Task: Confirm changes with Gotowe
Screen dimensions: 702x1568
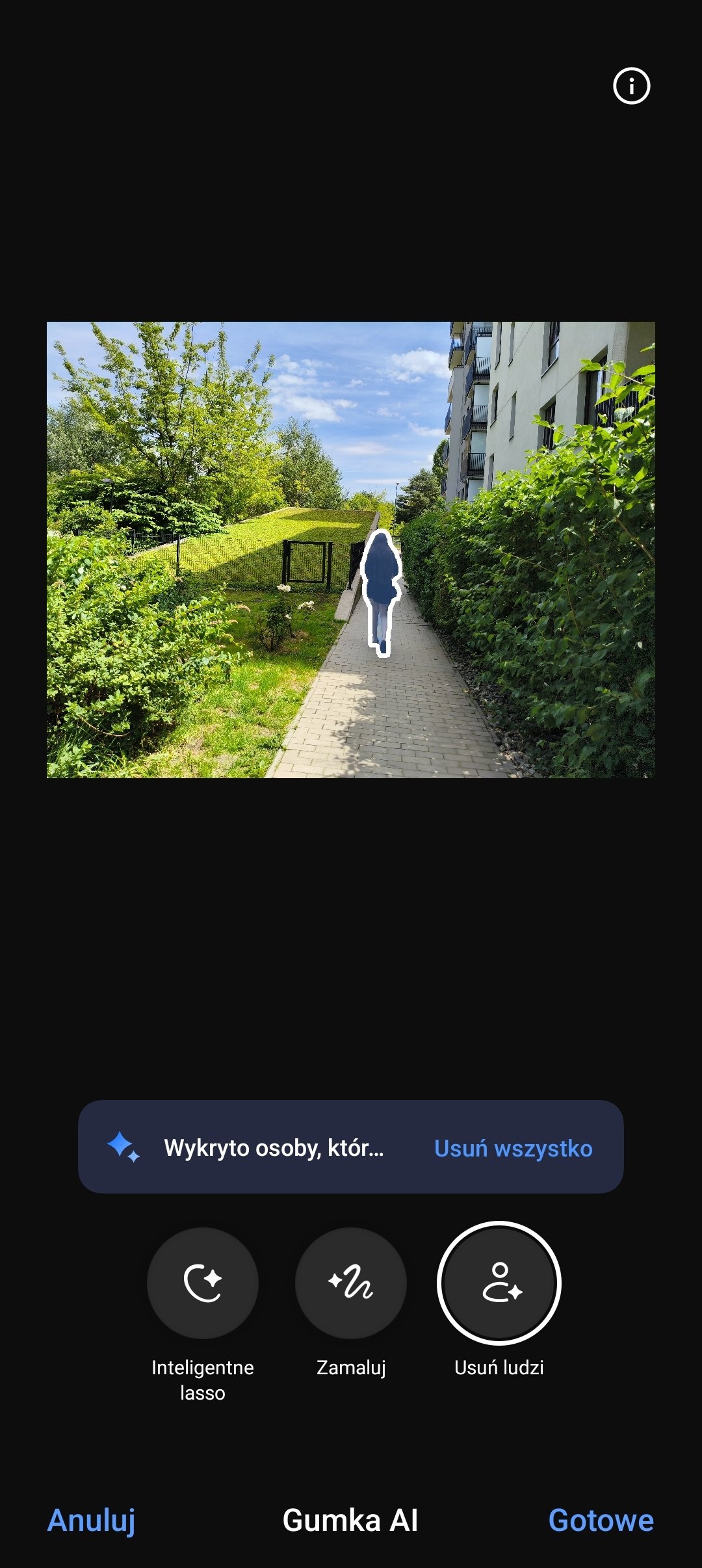Action: point(601,1521)
